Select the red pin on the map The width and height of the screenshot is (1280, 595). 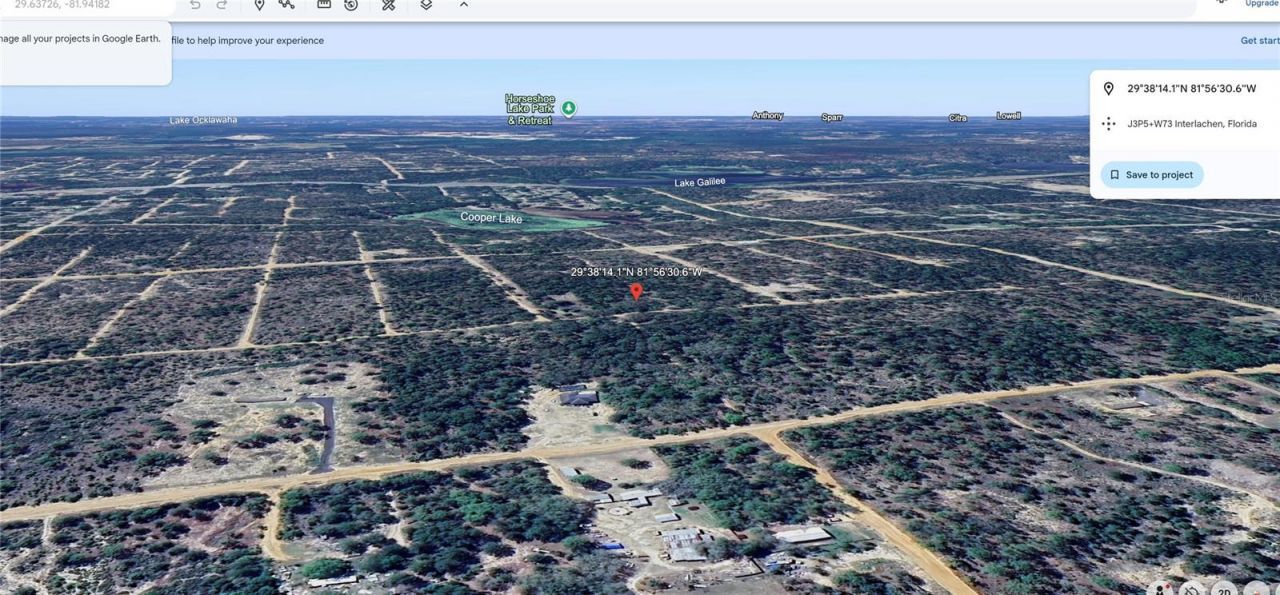(x=636, y=291)
